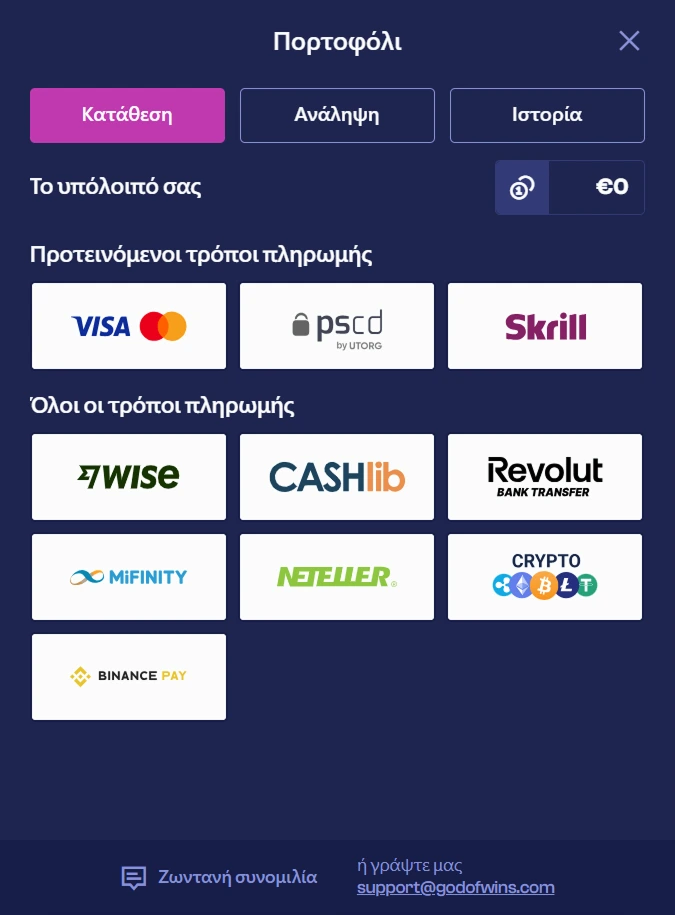Select pscd by UTORG payment option
The image size is (675, 915).
click(337, 326)
